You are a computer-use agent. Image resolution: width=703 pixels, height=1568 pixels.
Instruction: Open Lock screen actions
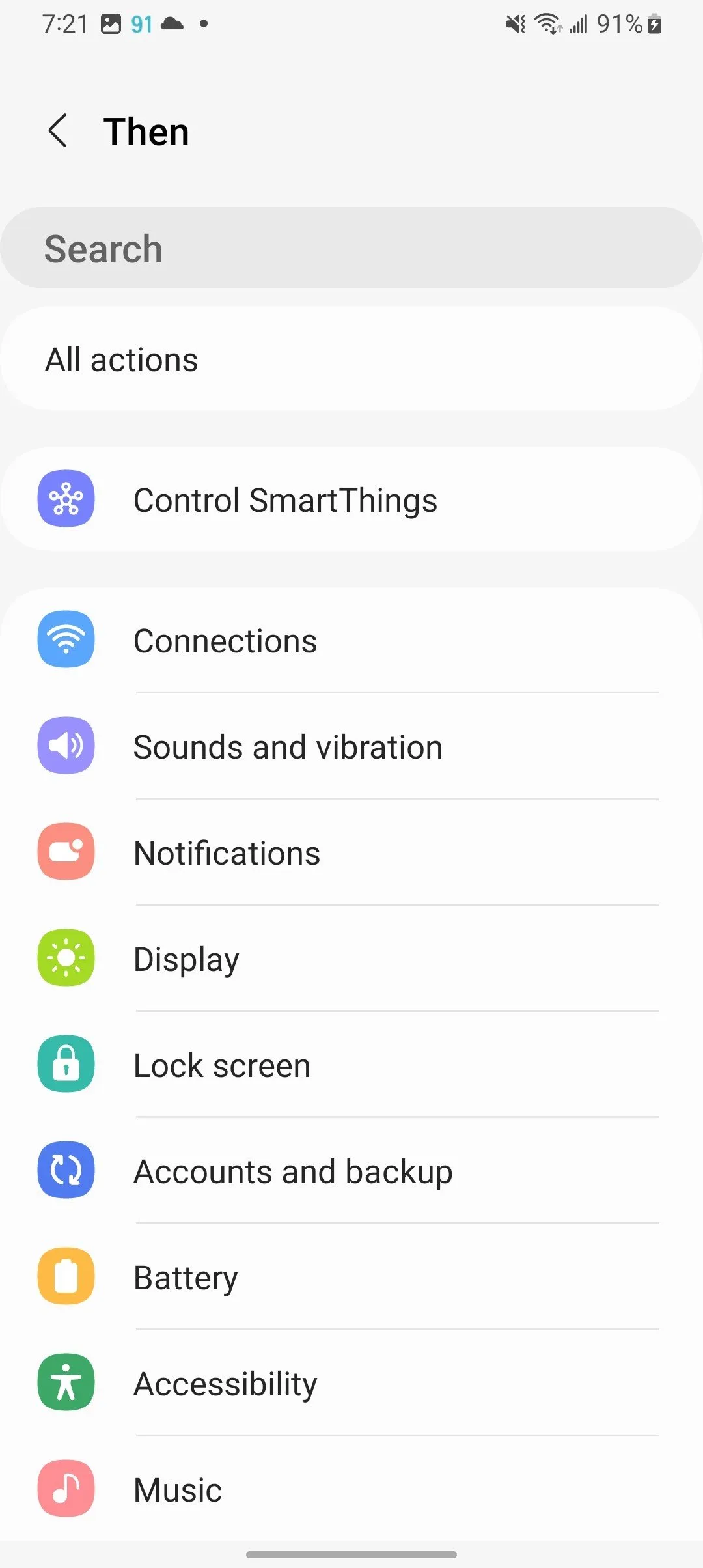point(351,1065)
